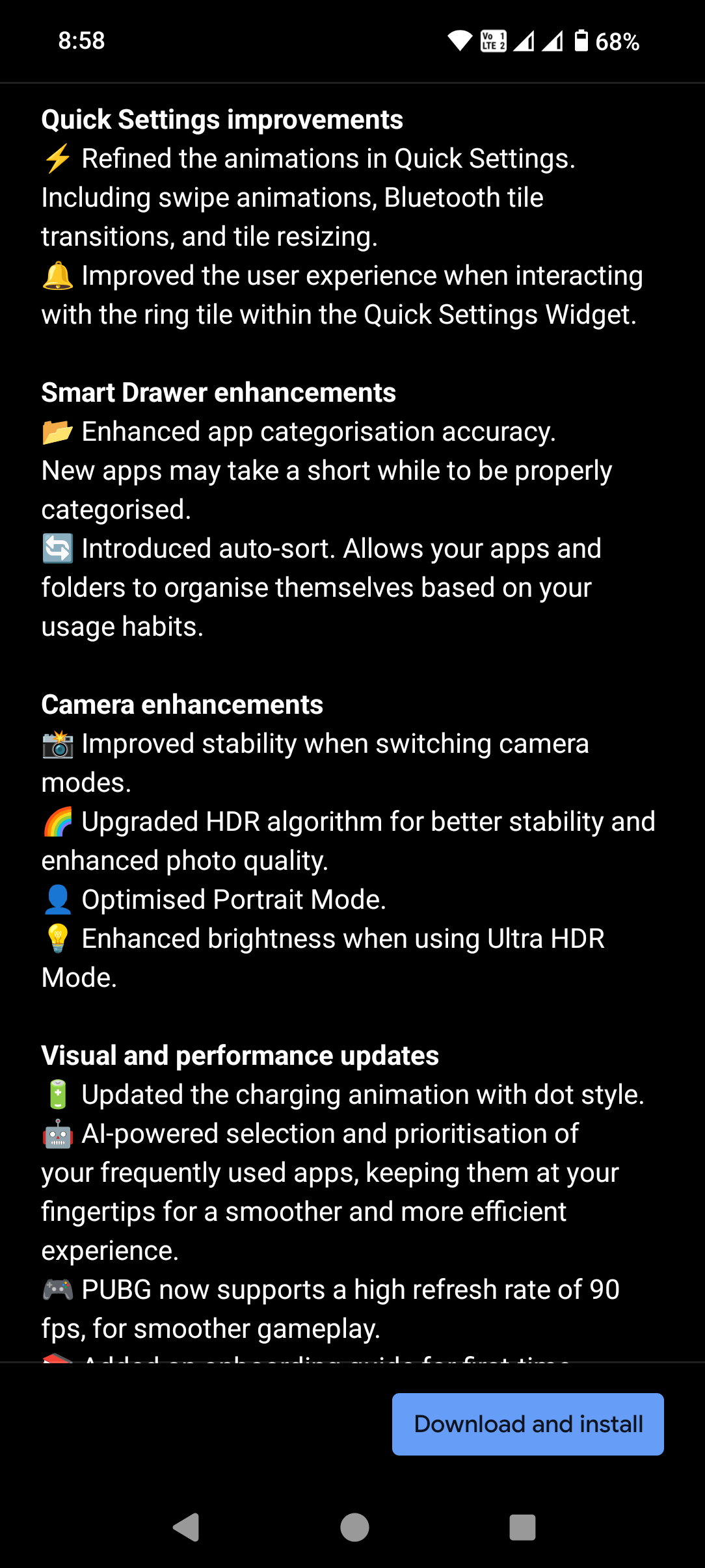The height and width of the screenshot is (1568, 705).
Task: Click the rainbow emoji beside HDR algorithm entry
Action: click(57, 821)
